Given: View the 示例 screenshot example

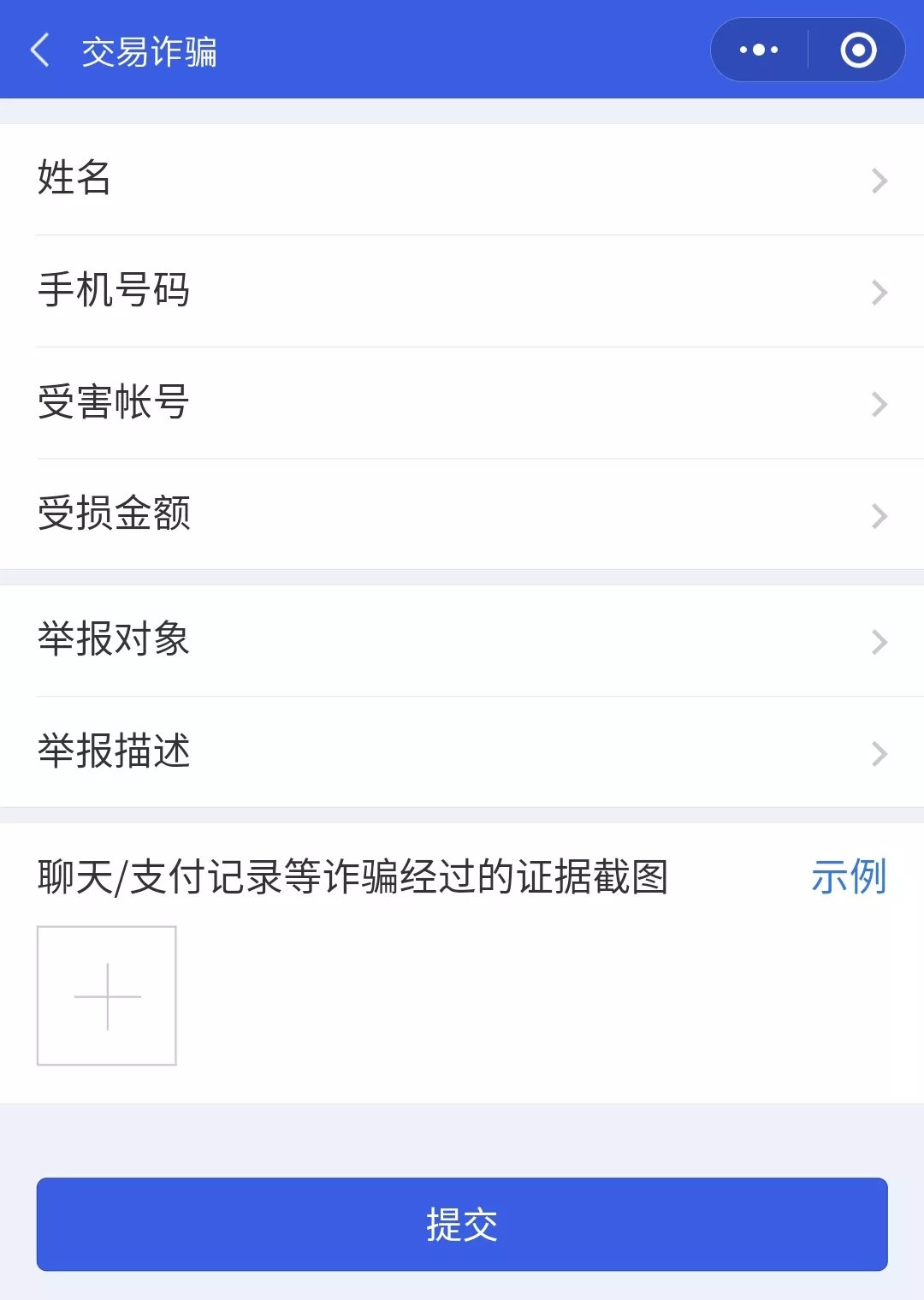Looking at the screenshot, I should point(848,877).
